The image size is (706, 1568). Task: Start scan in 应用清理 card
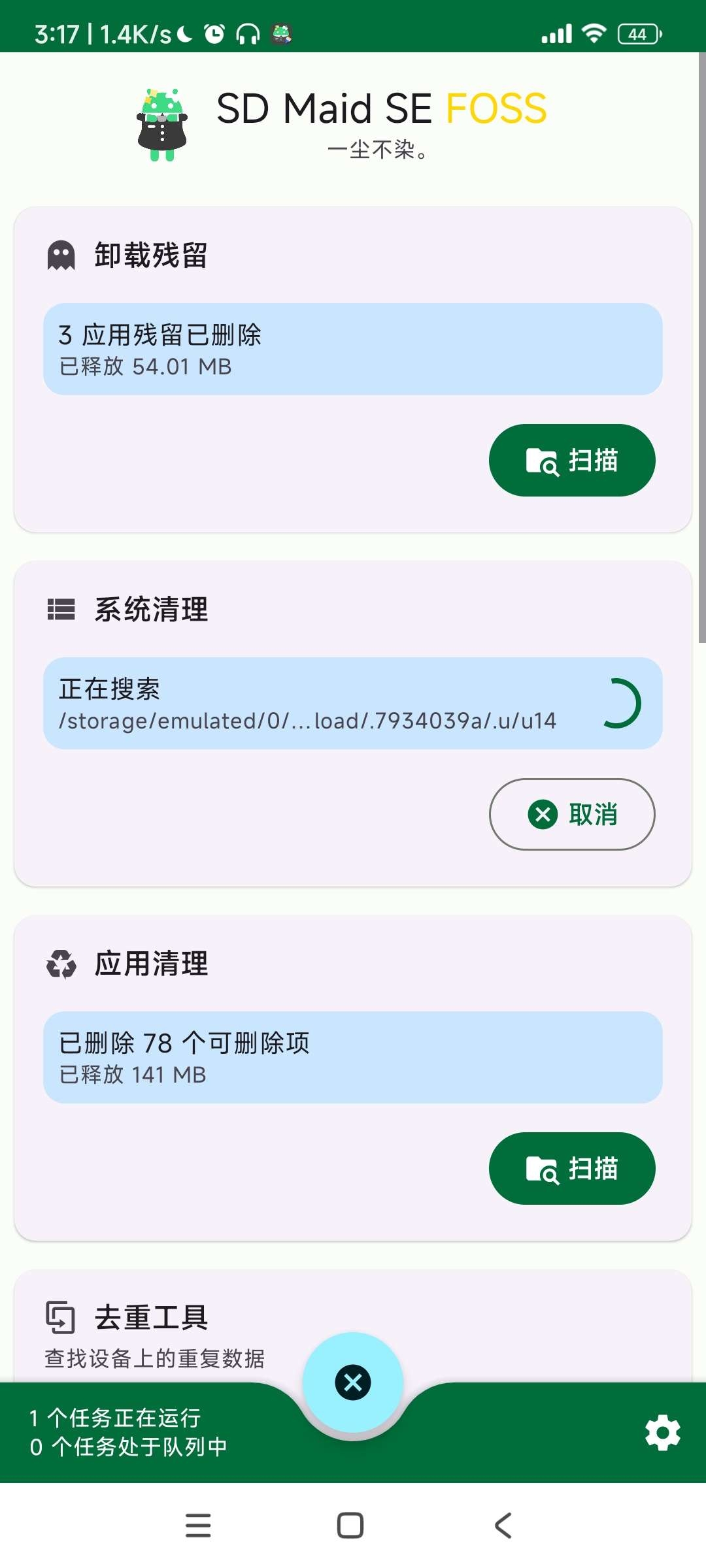tap(571, 1168)
